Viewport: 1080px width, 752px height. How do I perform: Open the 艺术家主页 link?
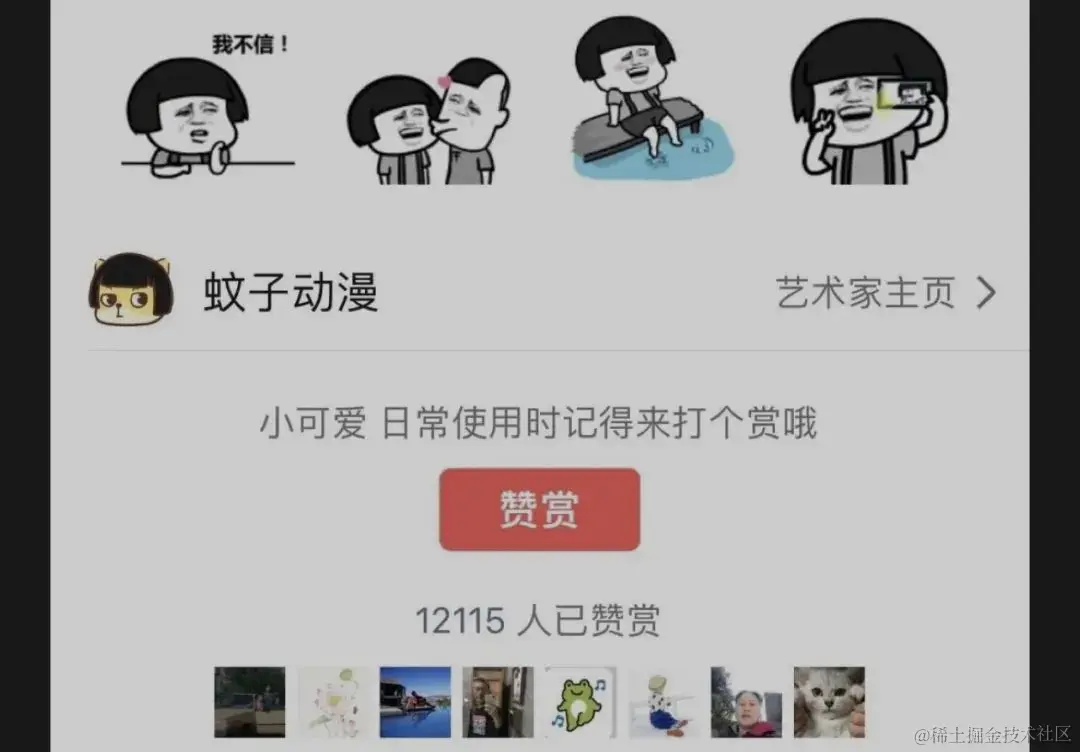coord(885,293)
